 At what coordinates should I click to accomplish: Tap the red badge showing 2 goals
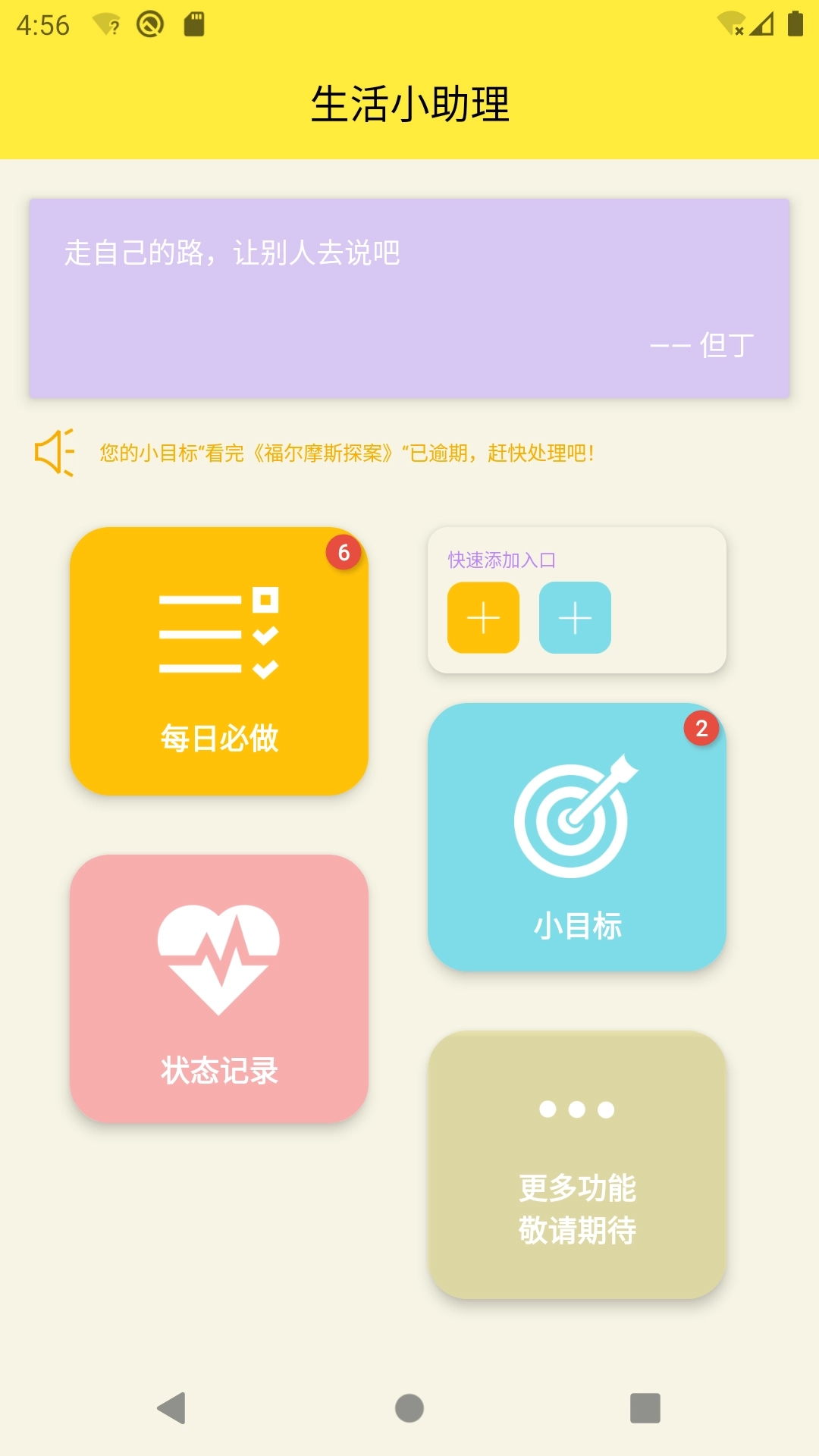[x=701, y=730]
